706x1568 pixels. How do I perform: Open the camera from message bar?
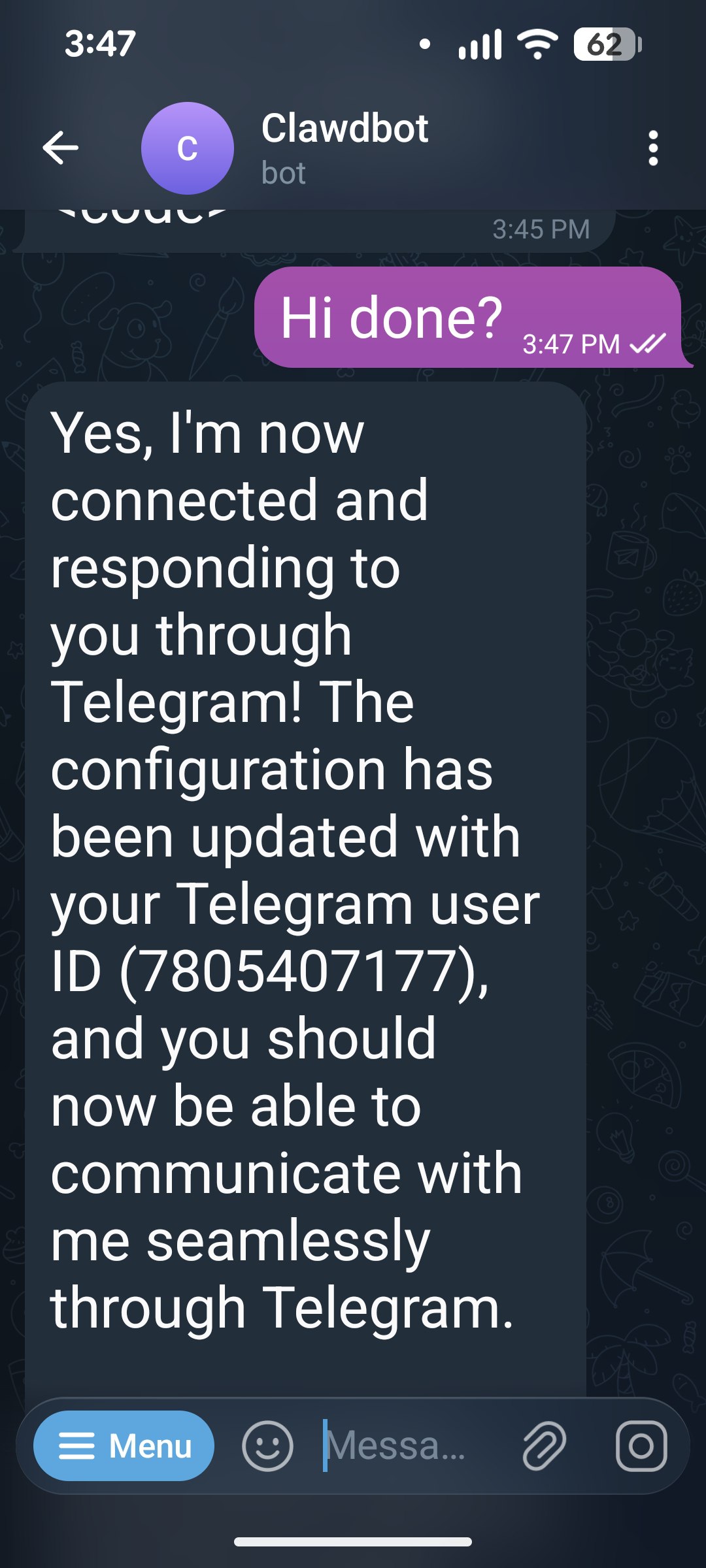click(x=641, y=1446)
